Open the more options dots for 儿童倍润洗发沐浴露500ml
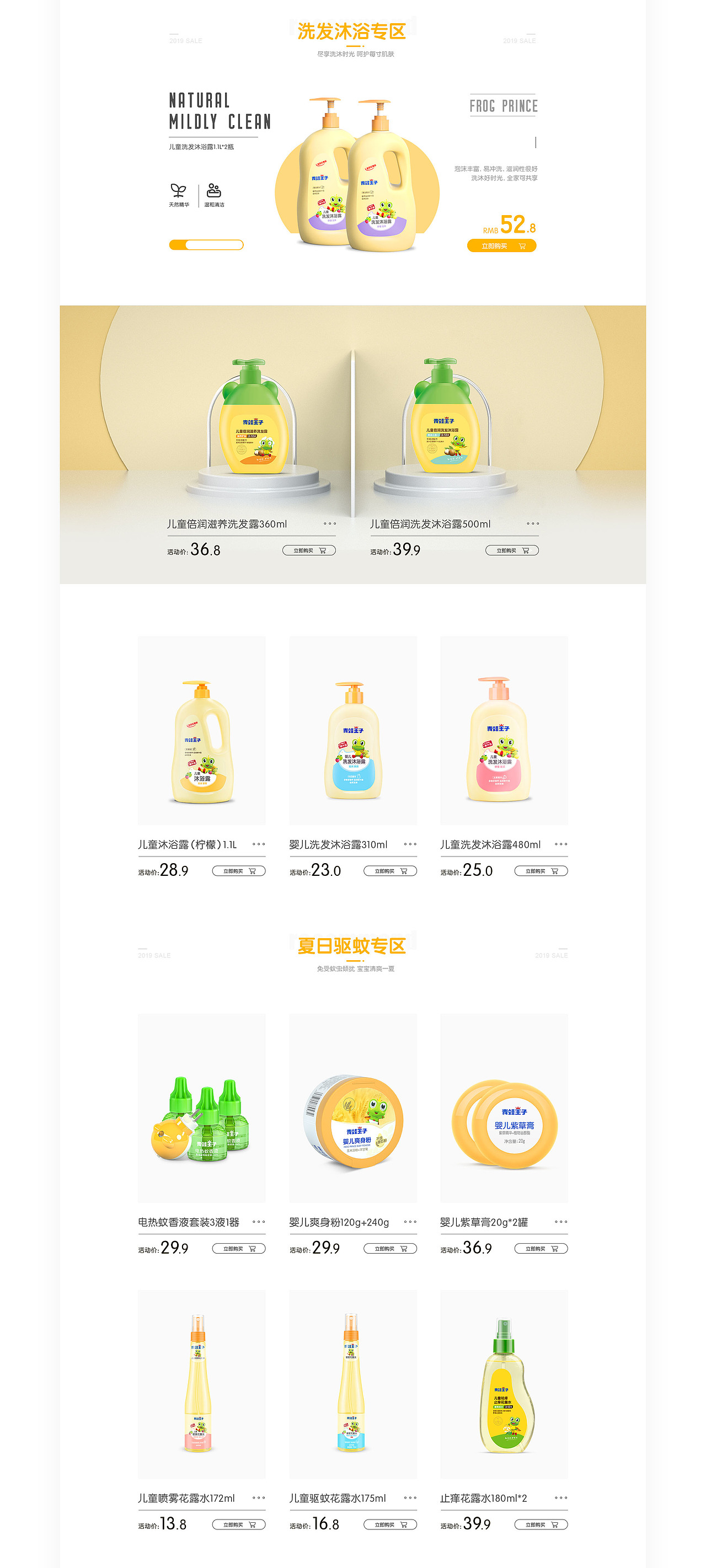706x1568 pixels. coord(534,522)
